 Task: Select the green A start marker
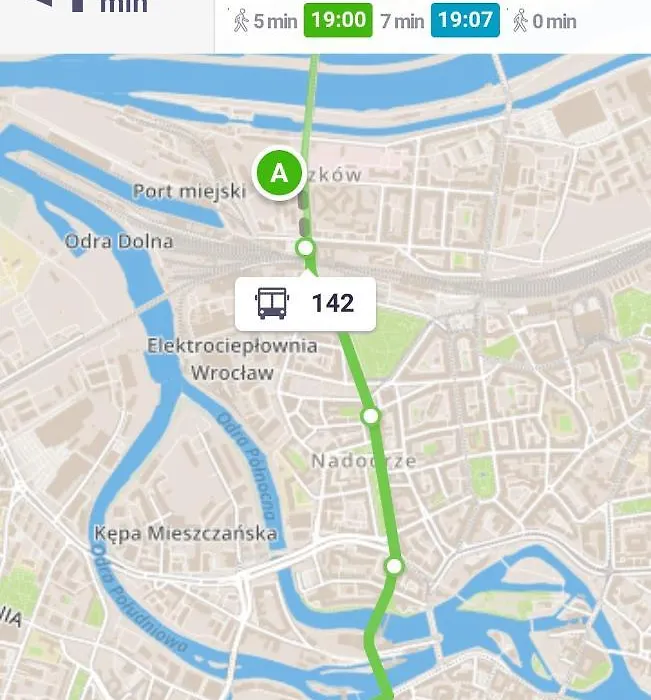coord(280,173)
